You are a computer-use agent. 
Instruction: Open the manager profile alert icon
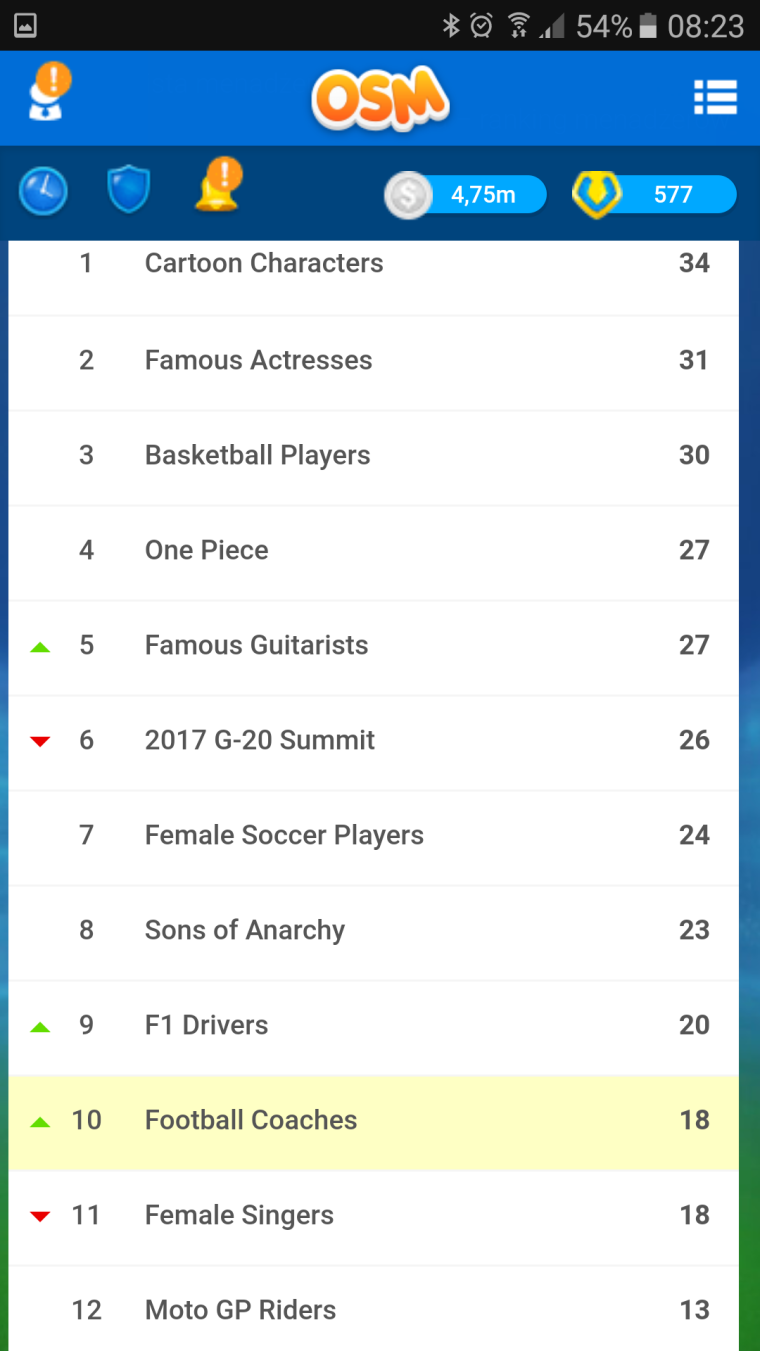48,92
